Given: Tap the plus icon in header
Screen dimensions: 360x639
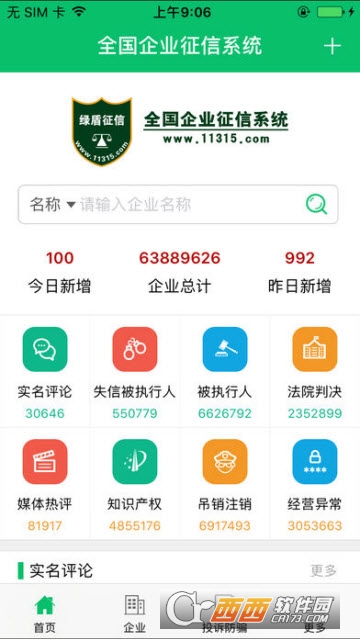Looking at the screenshot, I should point(332,46).
